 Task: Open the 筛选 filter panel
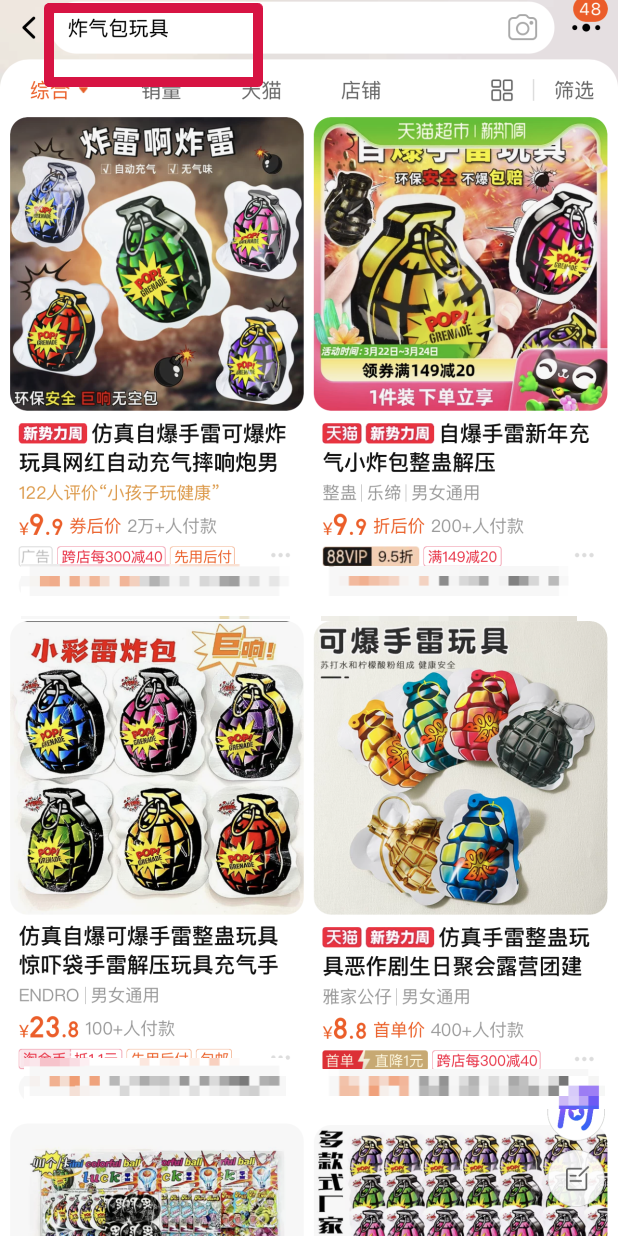click(x=574, y=90)
